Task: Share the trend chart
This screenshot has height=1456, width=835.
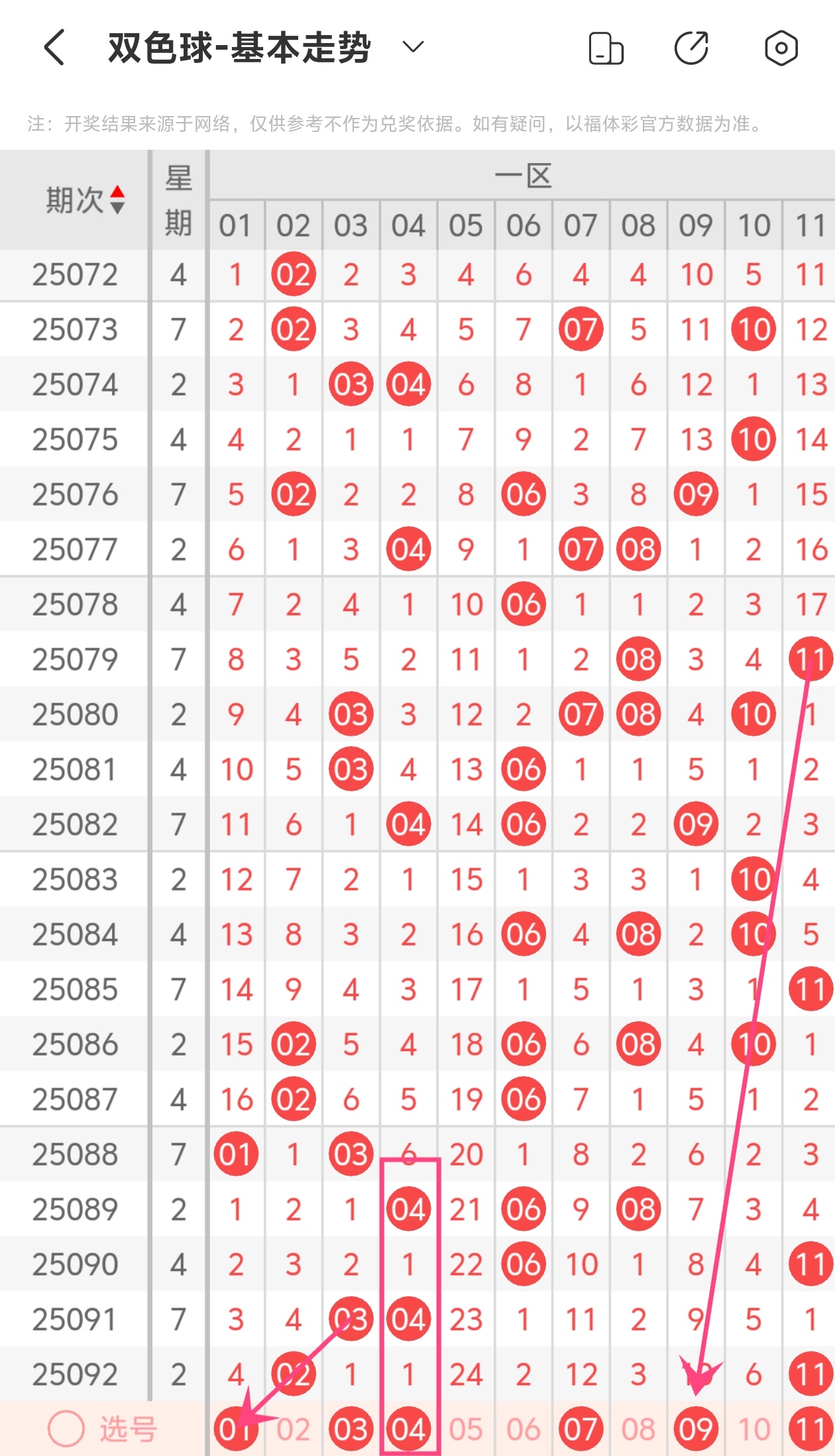Action: 691,48
